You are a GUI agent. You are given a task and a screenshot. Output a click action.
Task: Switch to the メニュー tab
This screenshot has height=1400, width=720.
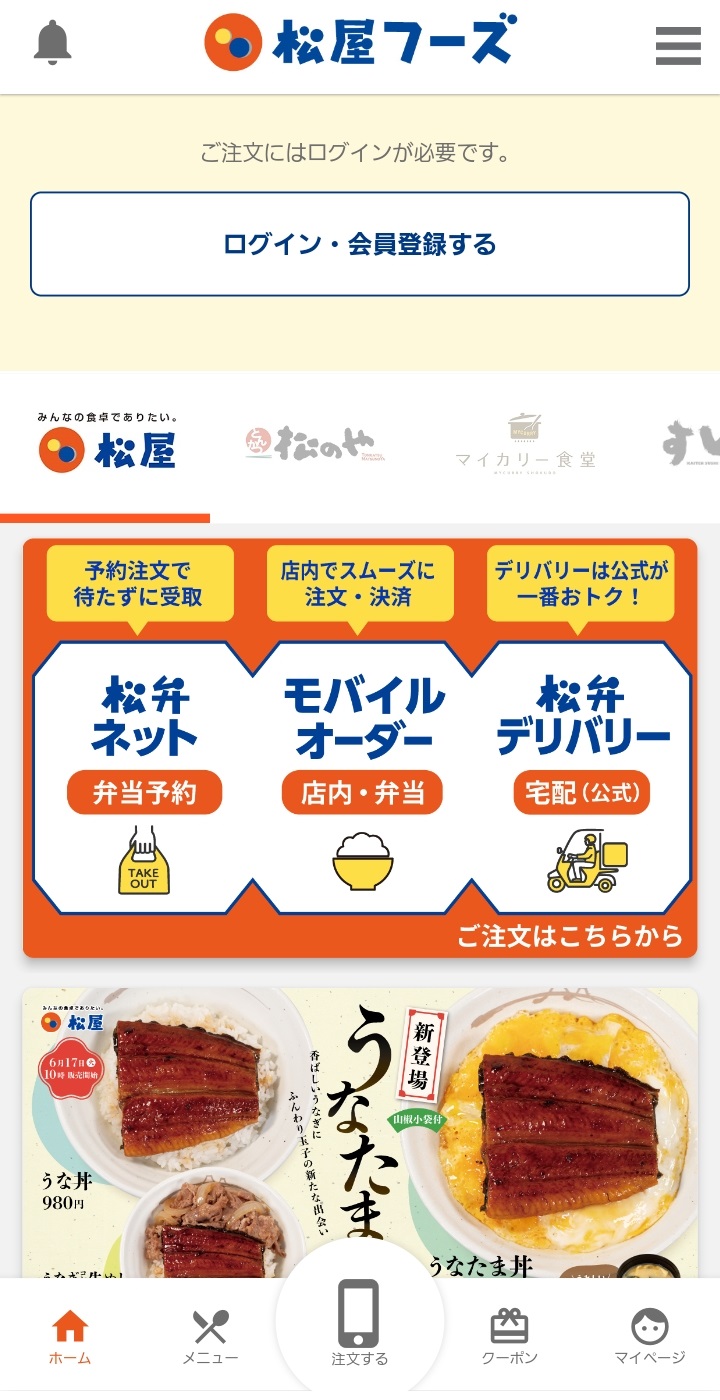point(210,1338)
